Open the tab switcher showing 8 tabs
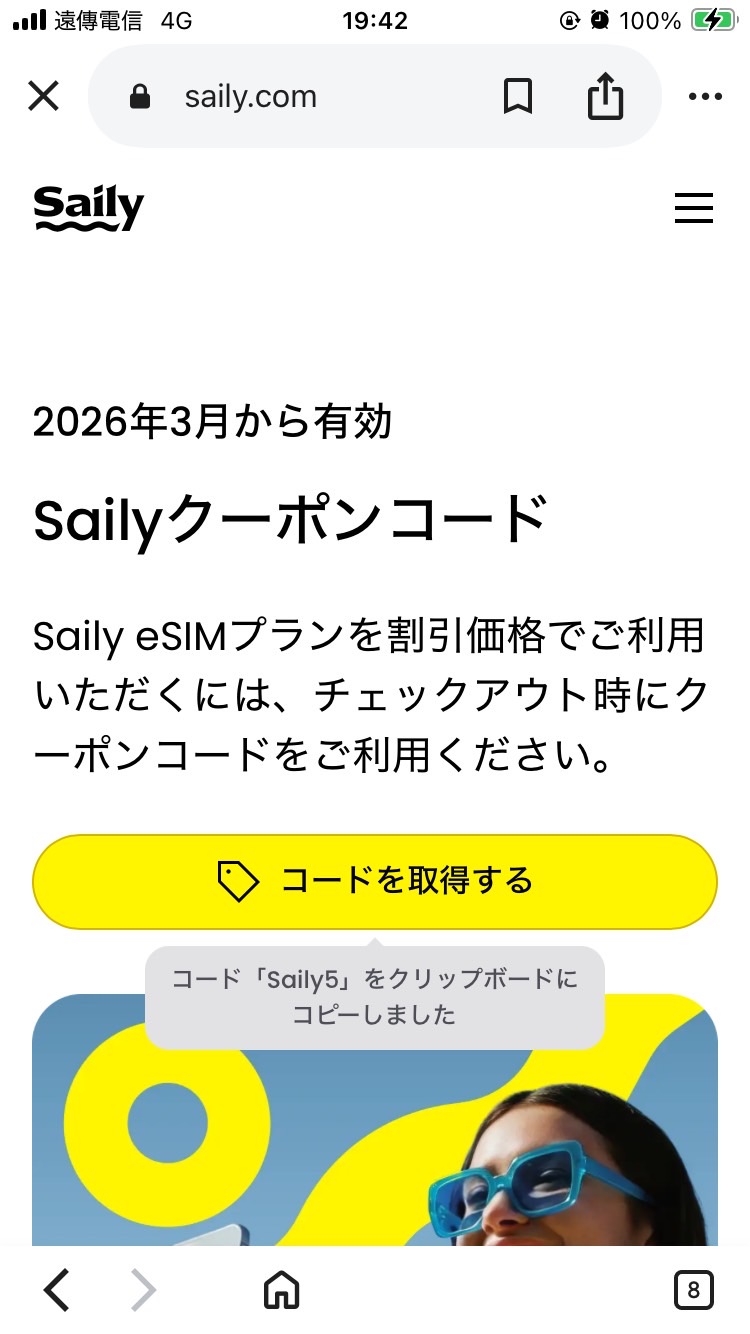This screenshot has width=750, height=1334. pos(693,1290)
